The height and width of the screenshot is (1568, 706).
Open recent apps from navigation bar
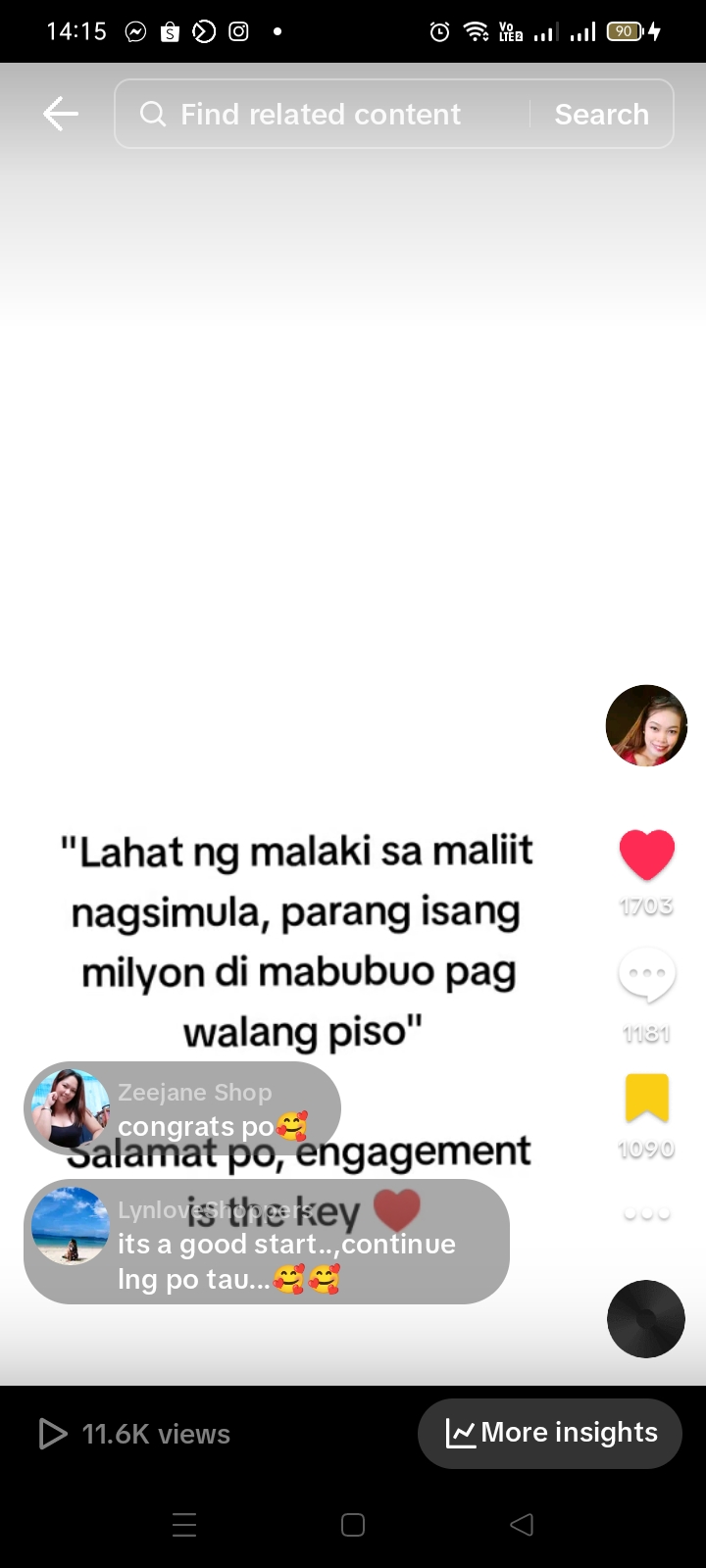184,1524
